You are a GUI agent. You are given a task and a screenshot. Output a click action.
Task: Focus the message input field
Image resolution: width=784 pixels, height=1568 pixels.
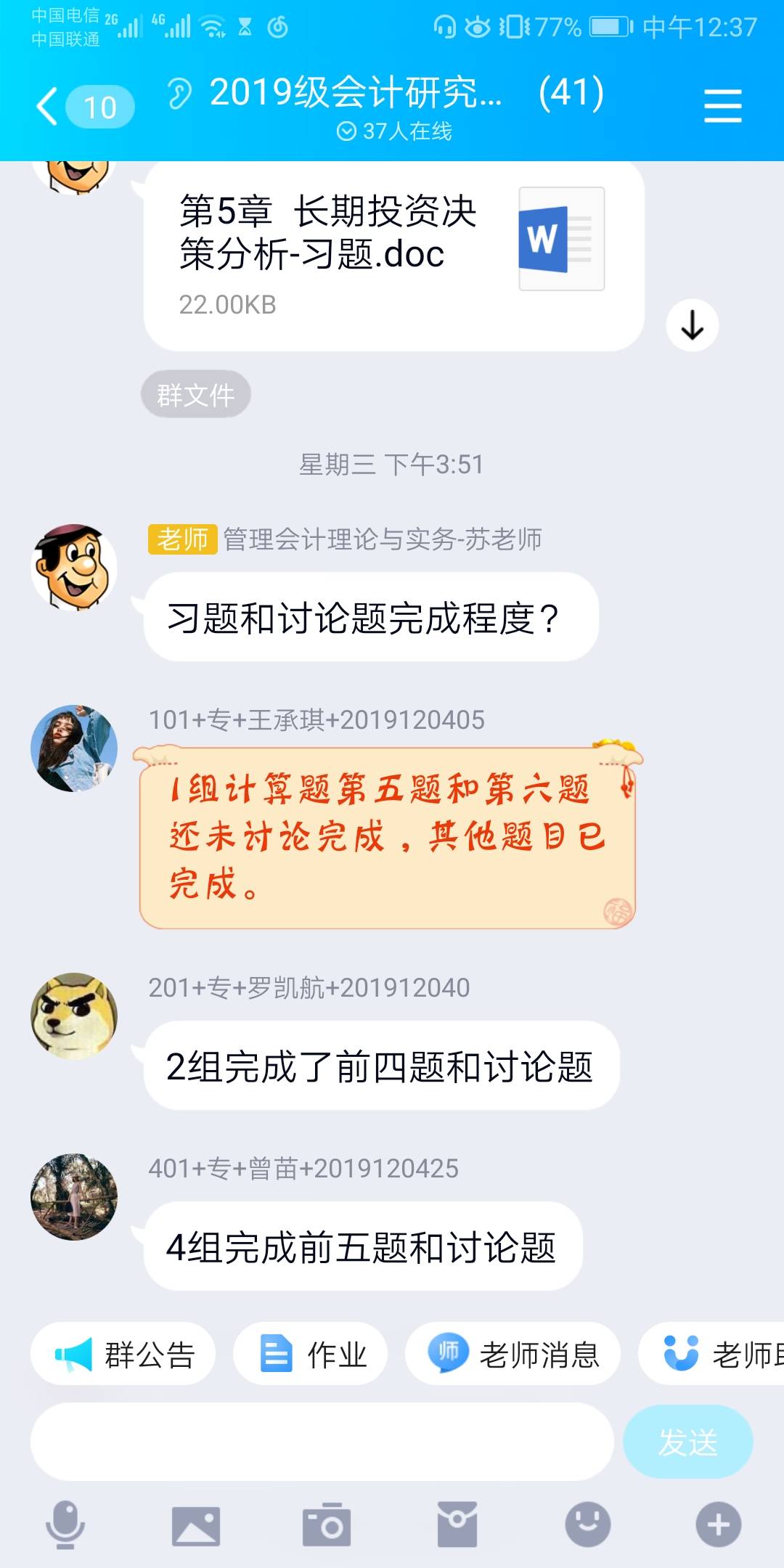click(x=322, y=1442)
